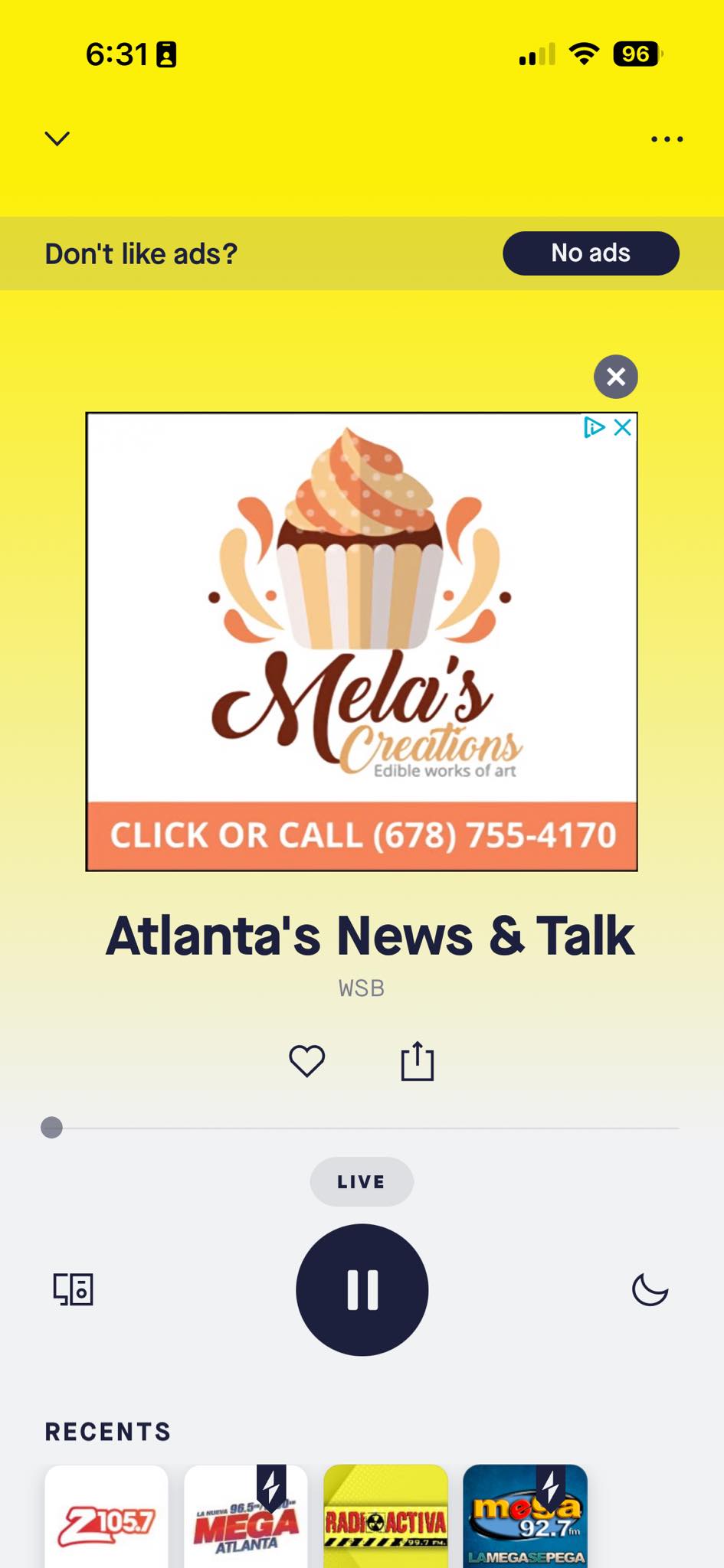The image size is (724, 1568).
Task: Play Mega 92.7 from recents
Action: click(525, 1517)
